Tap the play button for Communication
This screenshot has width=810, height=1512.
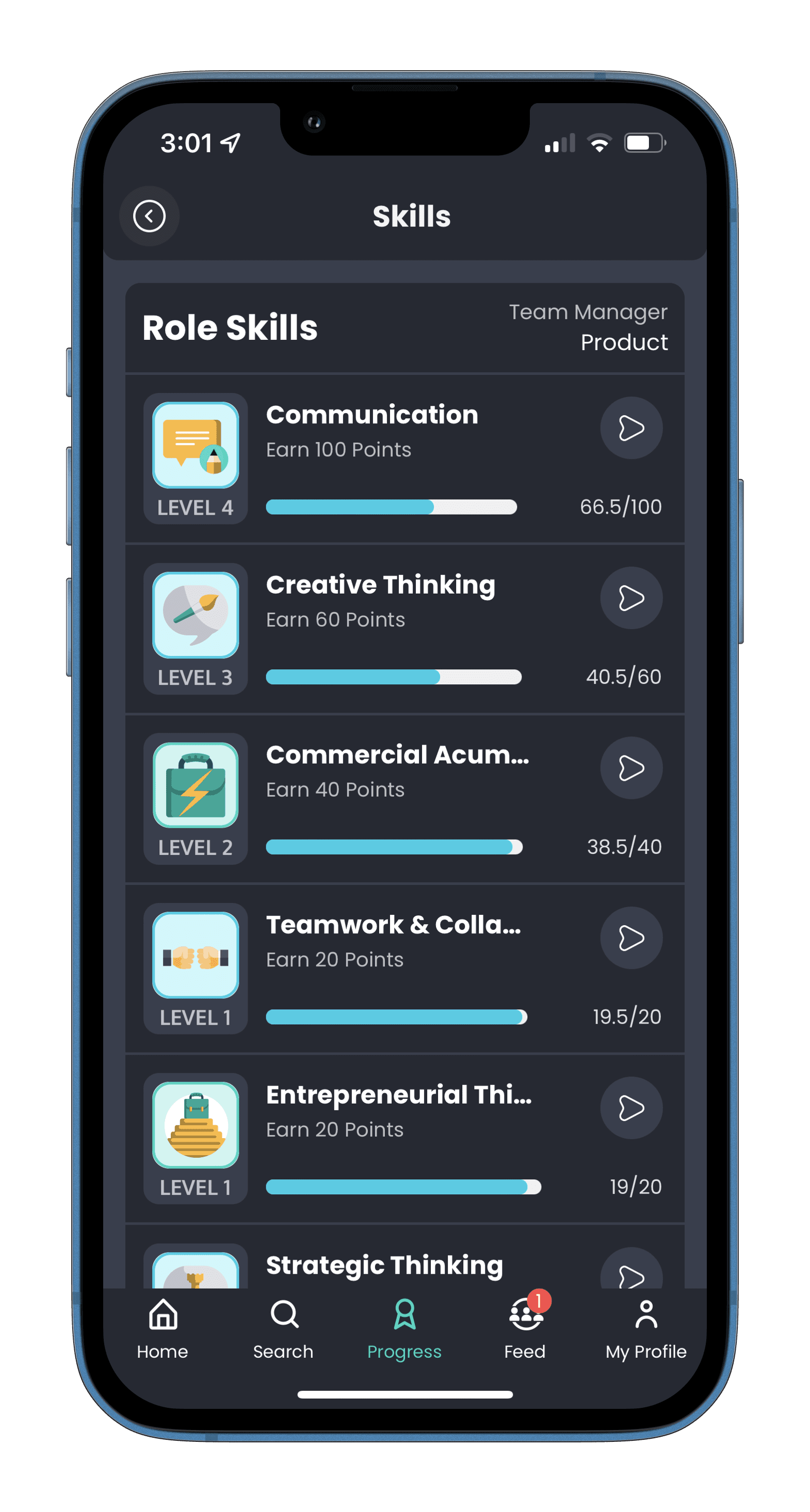[x=631, y=428]
